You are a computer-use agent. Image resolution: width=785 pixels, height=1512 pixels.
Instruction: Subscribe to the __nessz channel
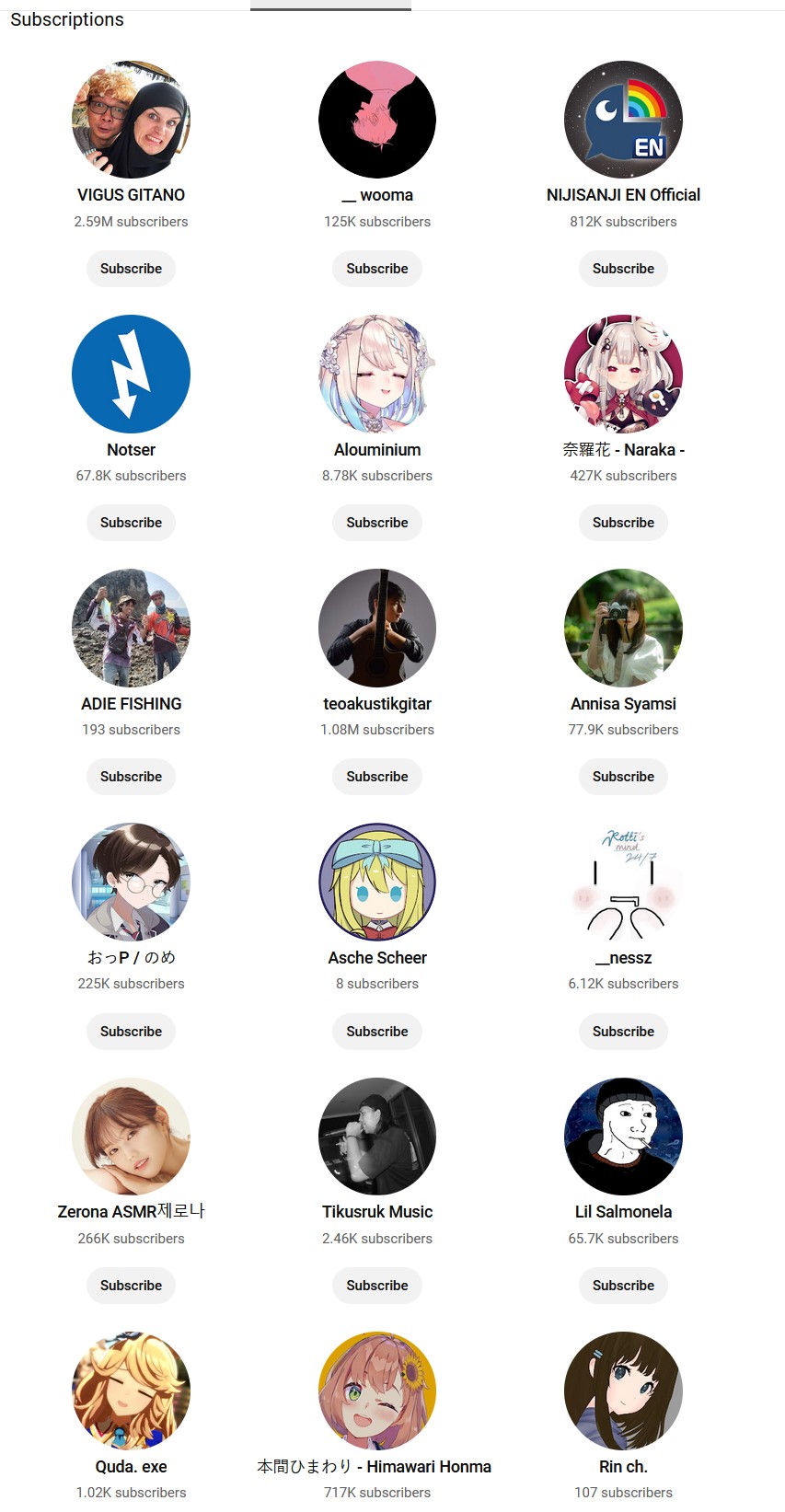coord(623,1032)
